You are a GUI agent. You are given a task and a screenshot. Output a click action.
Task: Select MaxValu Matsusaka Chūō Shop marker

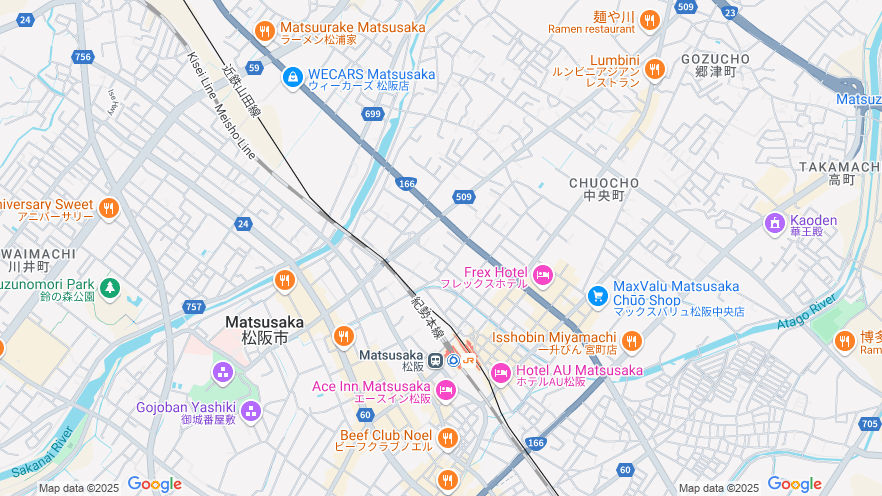click(x=597, y=295)
